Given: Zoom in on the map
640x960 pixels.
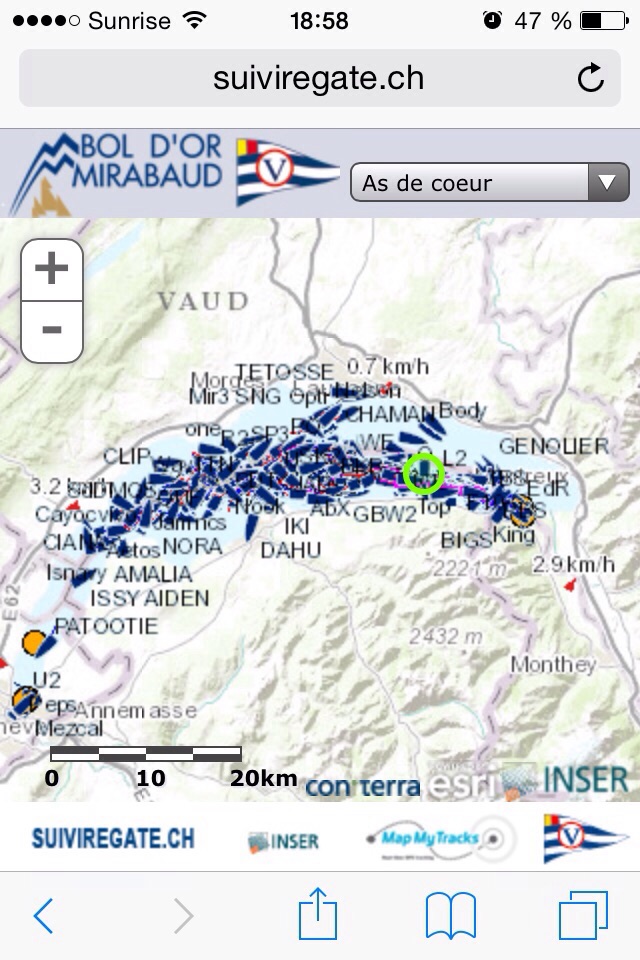Looking at the screenshot, I should (52, 270).
